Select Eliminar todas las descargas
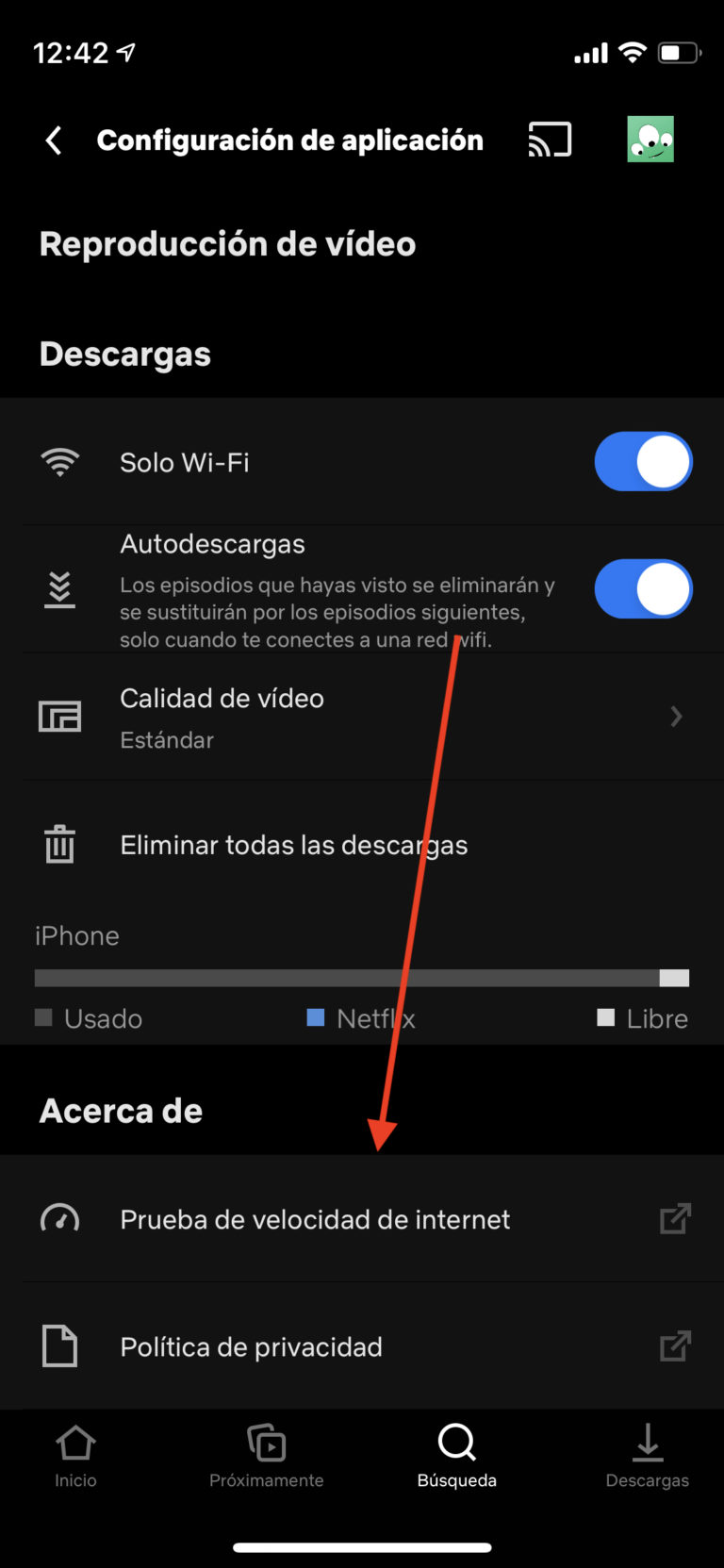 (294, 844)
